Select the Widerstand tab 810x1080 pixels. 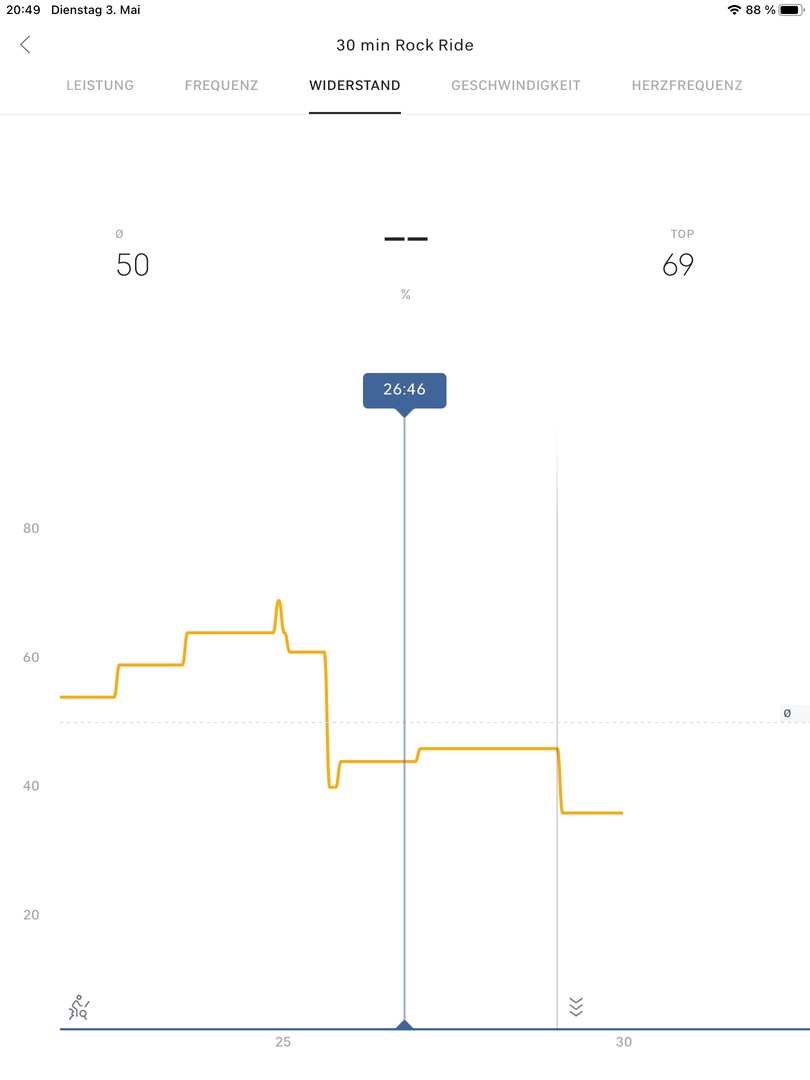(x=355, y=86)
